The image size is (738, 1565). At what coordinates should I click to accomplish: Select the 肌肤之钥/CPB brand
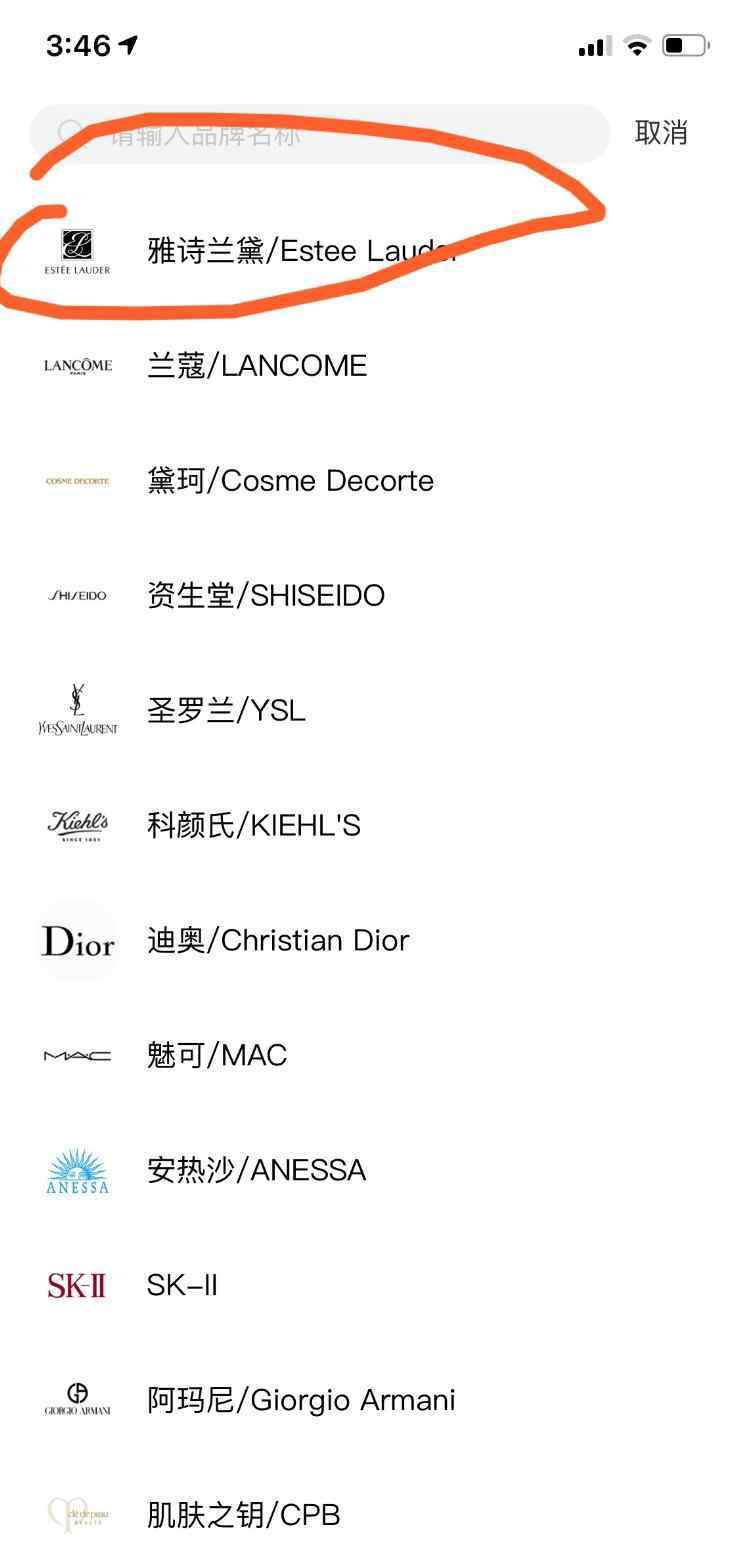coord(369,1513)
